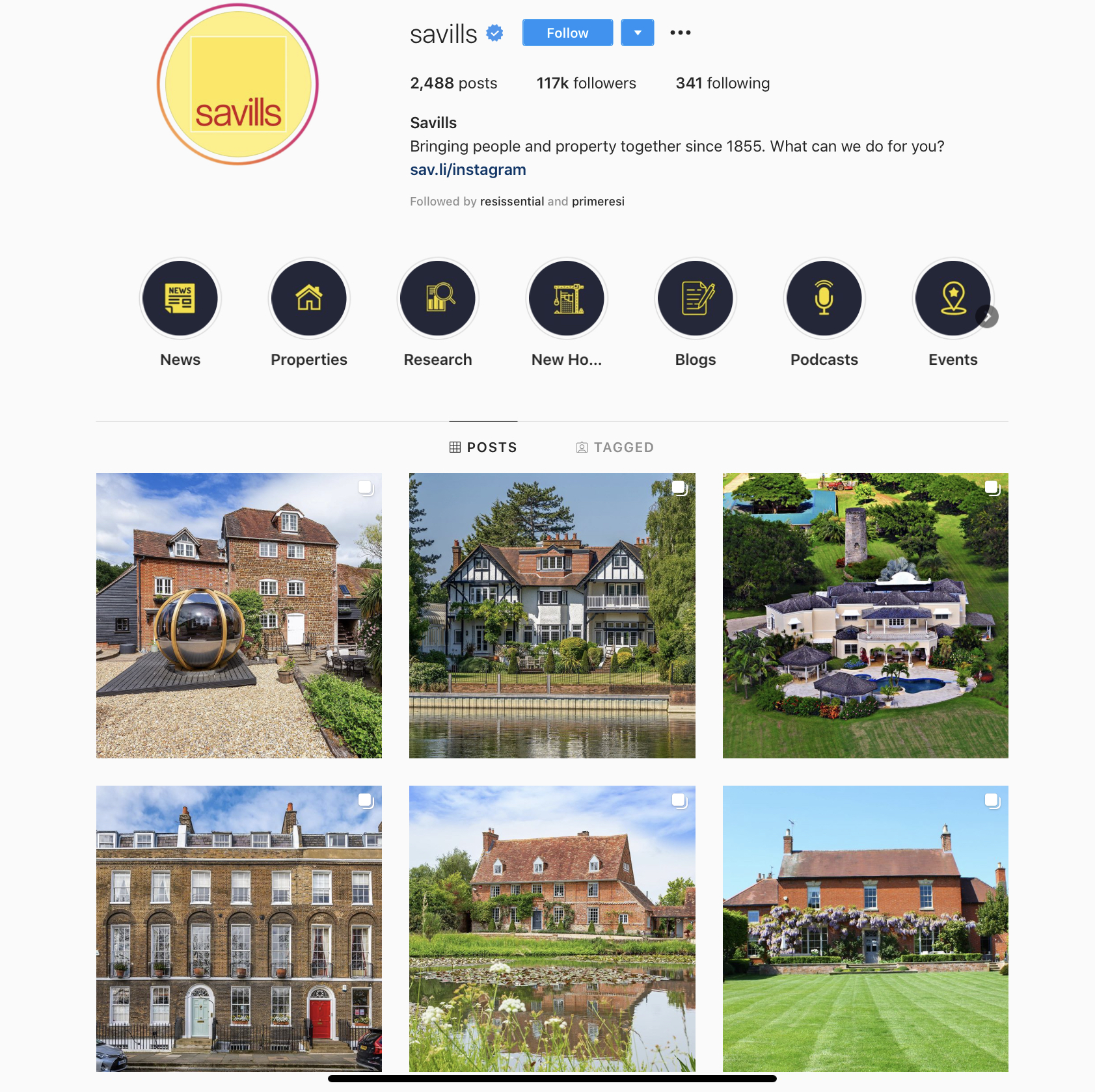This screenshot has width=1095, height=1092.
Task: Open the primeresi follower profile
Action: click(598, 202)
